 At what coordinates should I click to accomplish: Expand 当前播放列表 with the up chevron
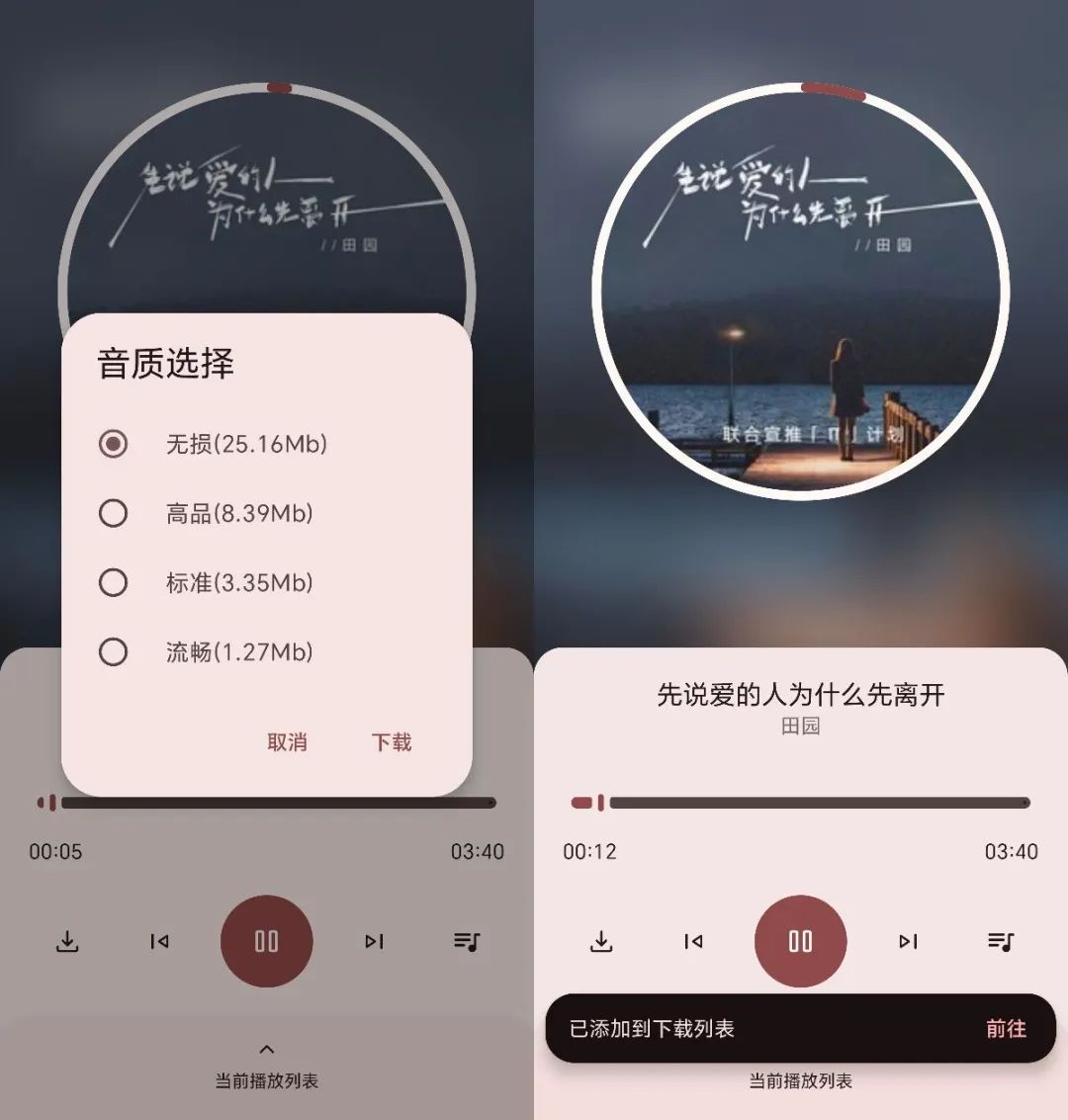(x=266, y=1050)
